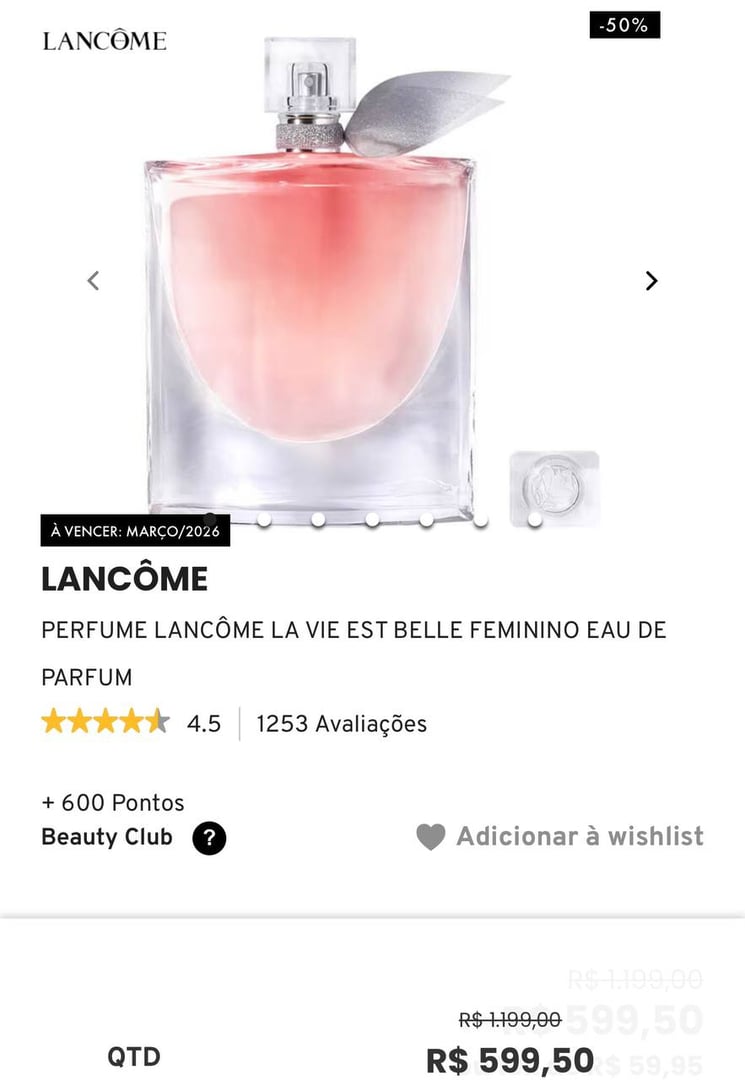Open the QTD quantity selector

coord(134,1056)
